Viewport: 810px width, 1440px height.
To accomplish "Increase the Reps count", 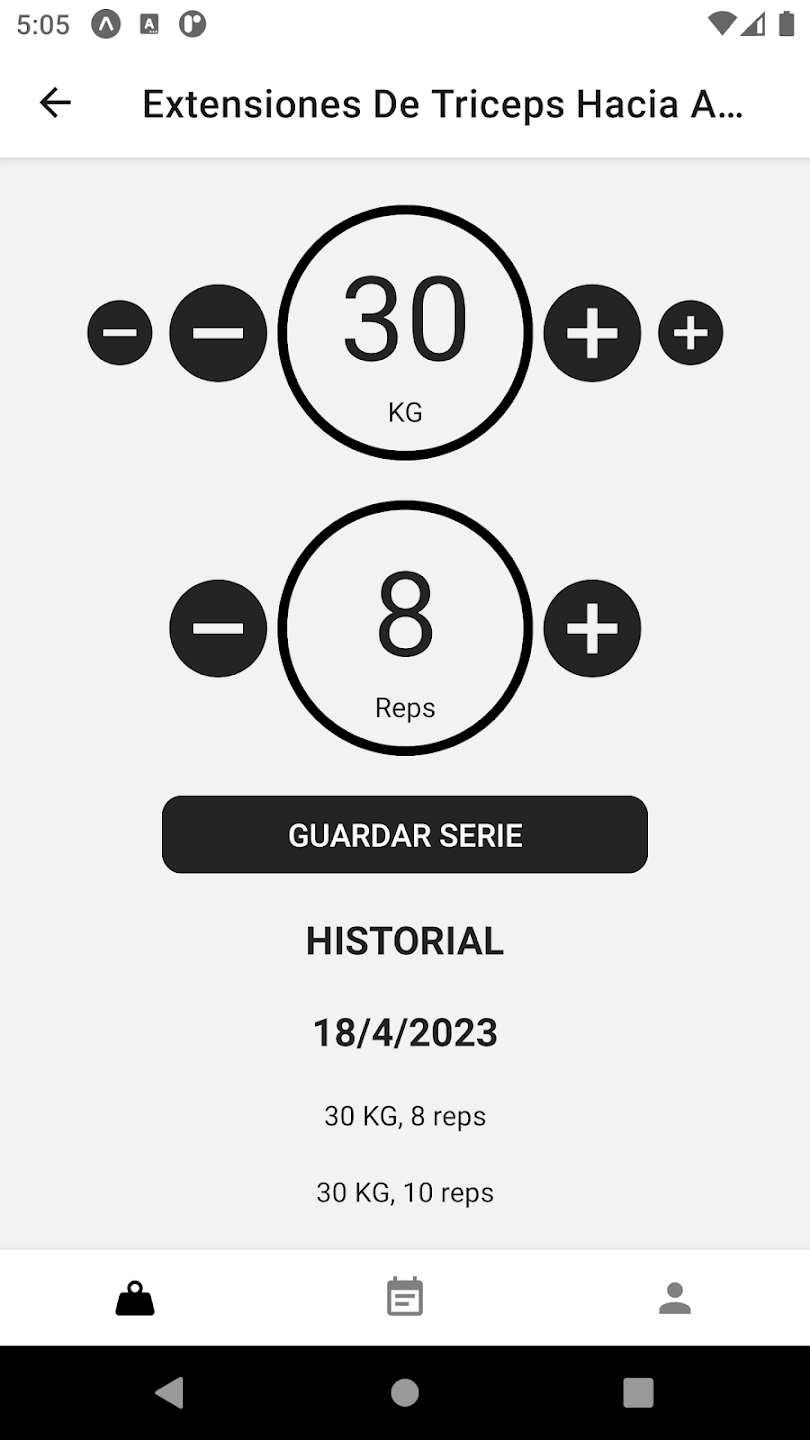I will coord(592,628).
